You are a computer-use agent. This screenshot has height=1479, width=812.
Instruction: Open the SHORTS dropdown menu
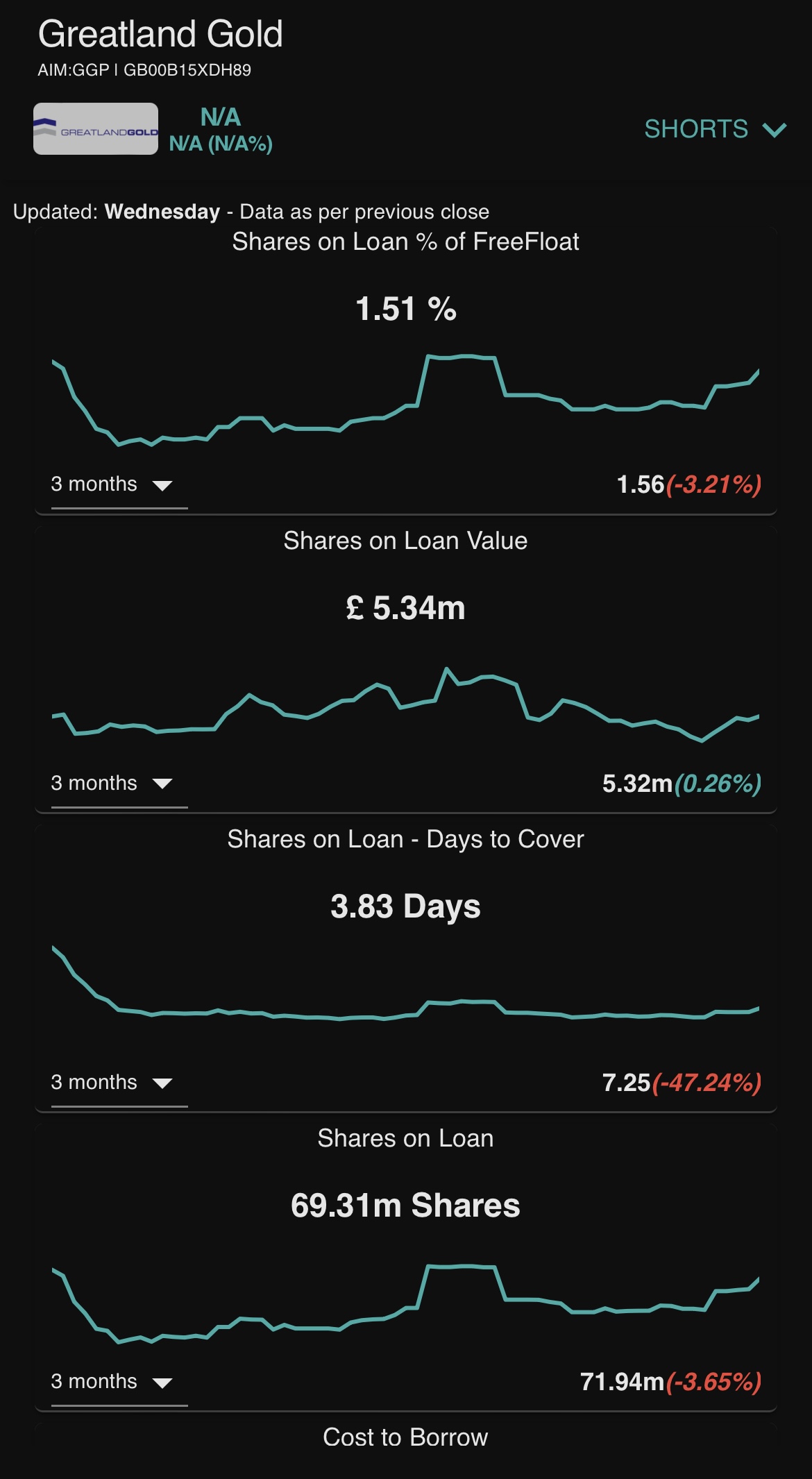tap(715, 129)
